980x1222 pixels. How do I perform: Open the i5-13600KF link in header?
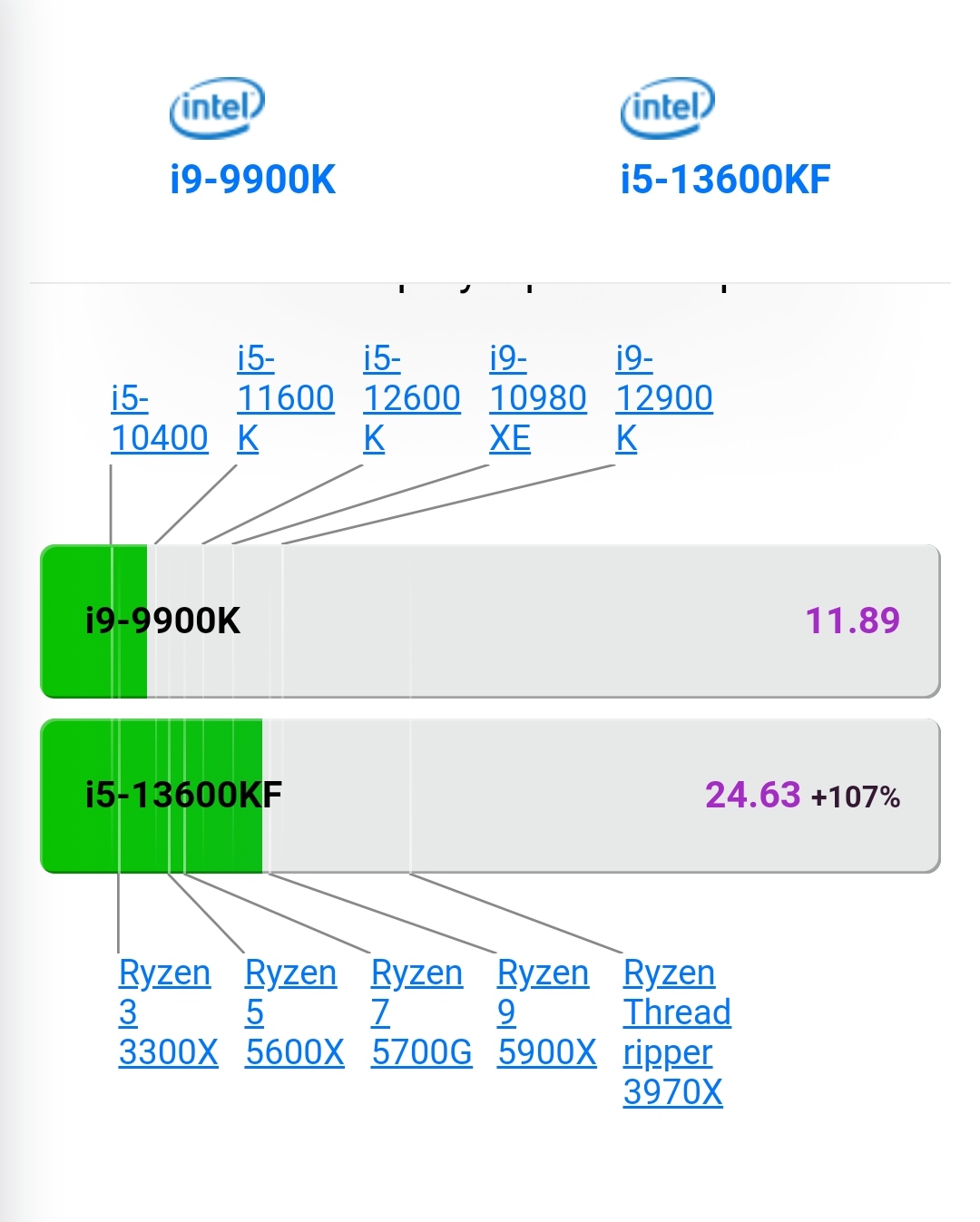click(x=725, y=179)
